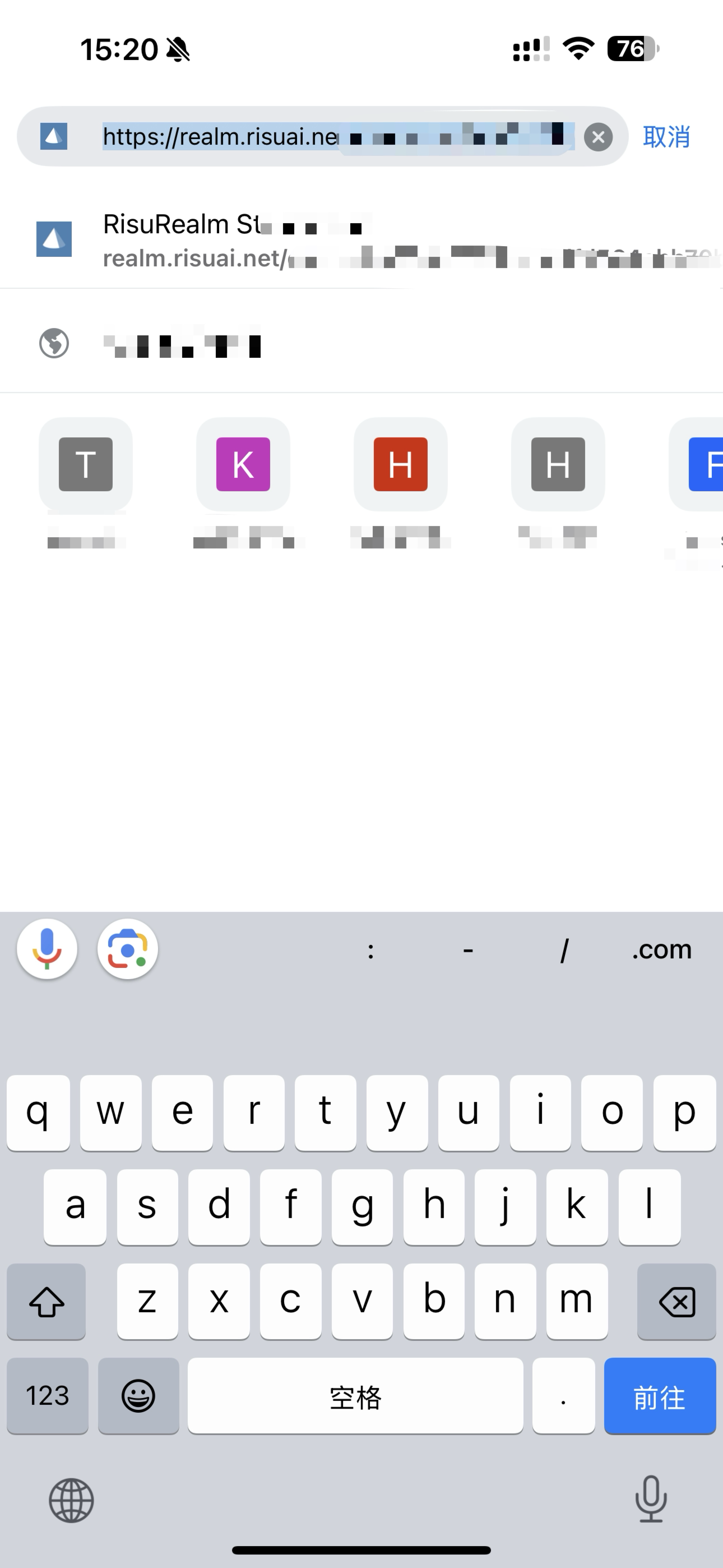This screenshot has width=723, height=1568.
Task: Open the emoji keyboard
Action: pyautogui.click(x=138, y=1396)
